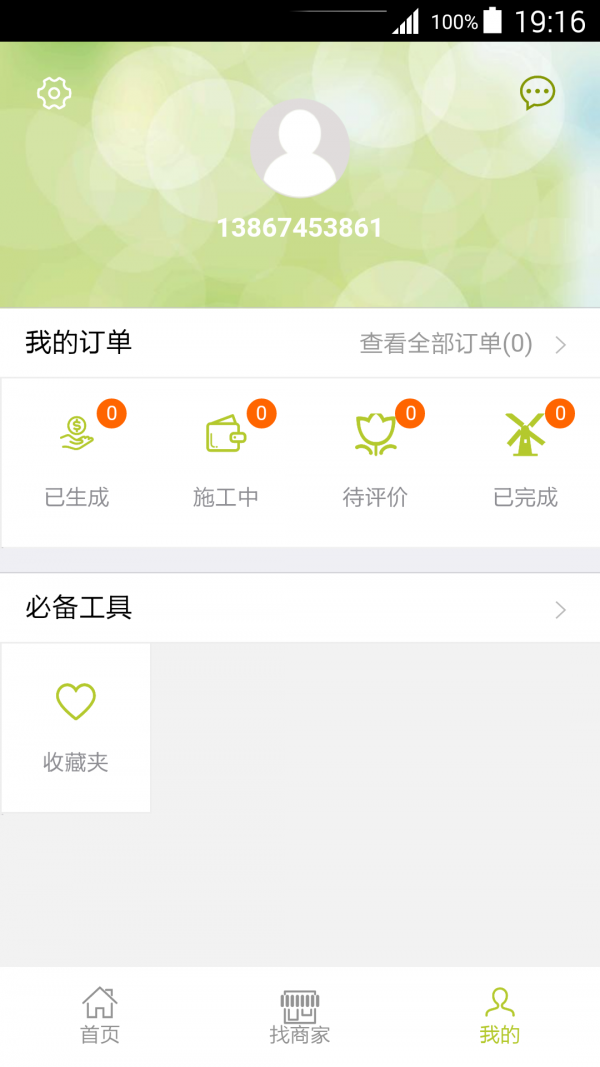View all orders (查看全部订单)

pyautogui.click(x=463, y=344)
